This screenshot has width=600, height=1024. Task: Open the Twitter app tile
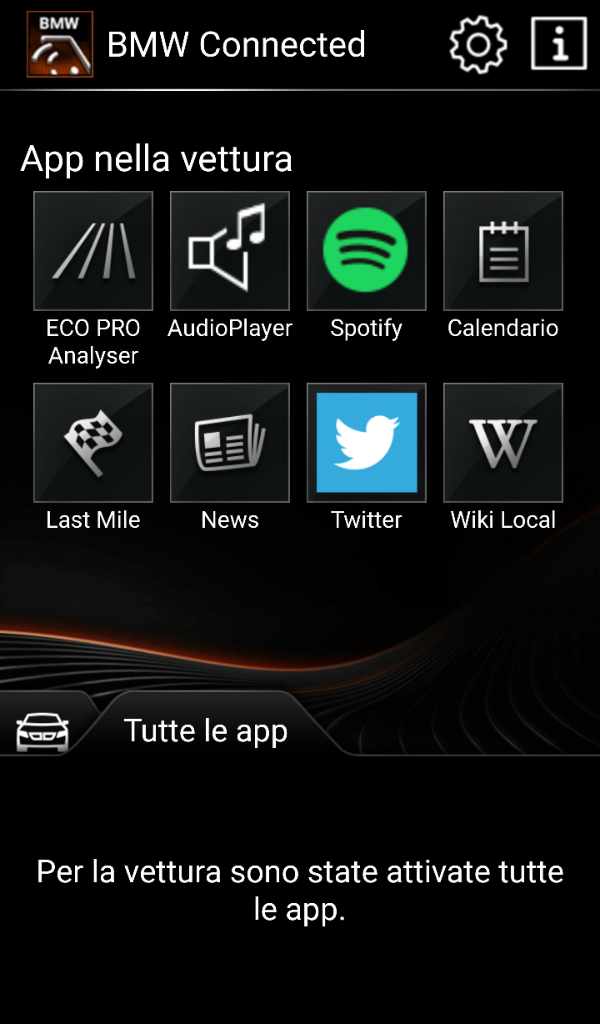(x=366, y=442)
